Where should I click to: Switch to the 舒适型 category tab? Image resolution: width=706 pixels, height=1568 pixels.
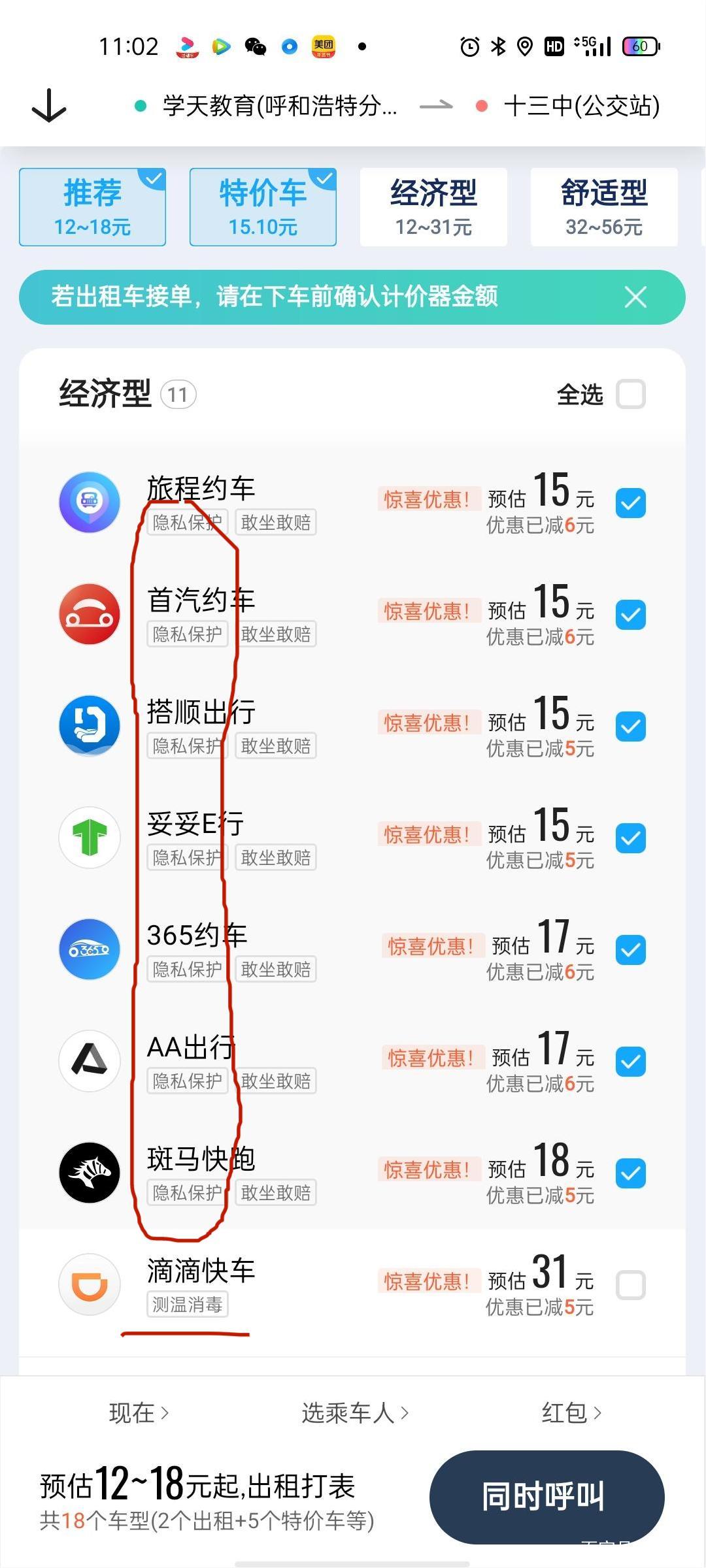click(603, 206)
